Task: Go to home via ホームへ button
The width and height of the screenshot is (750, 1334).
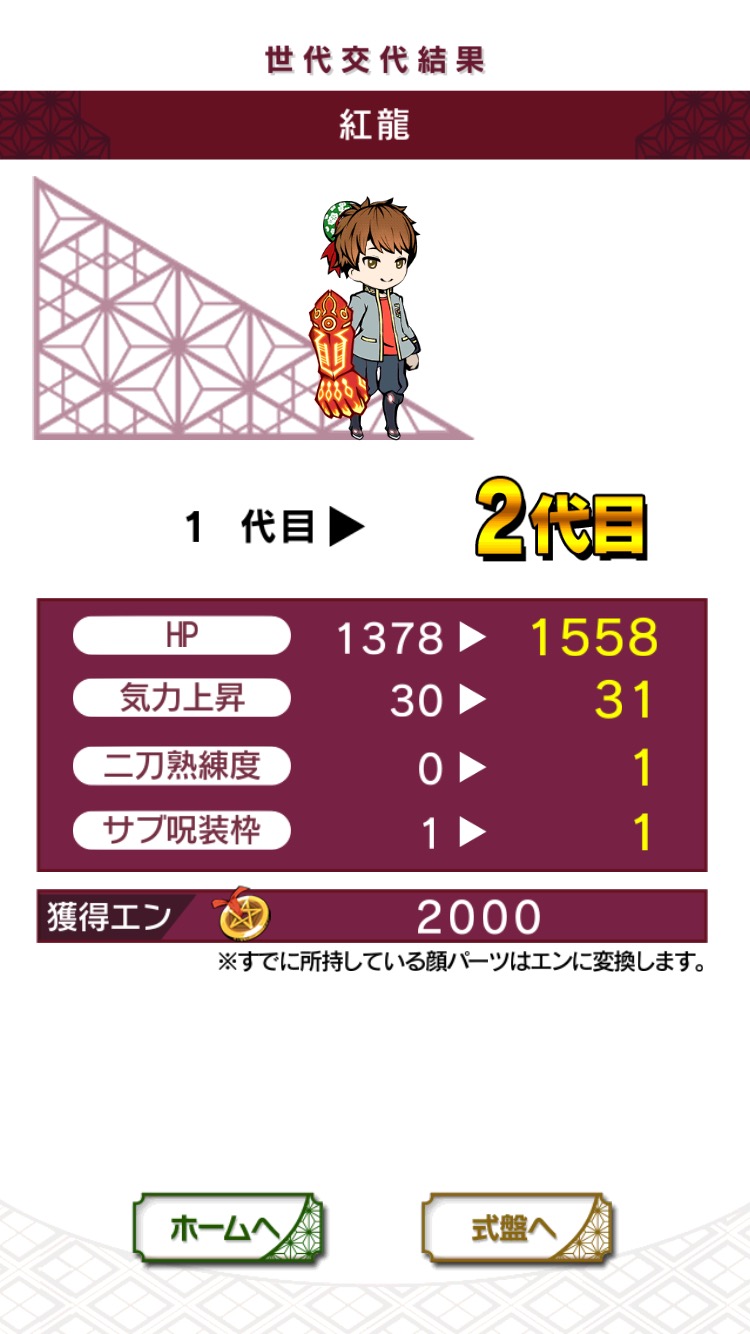Action: click(x=230, y=1228)
